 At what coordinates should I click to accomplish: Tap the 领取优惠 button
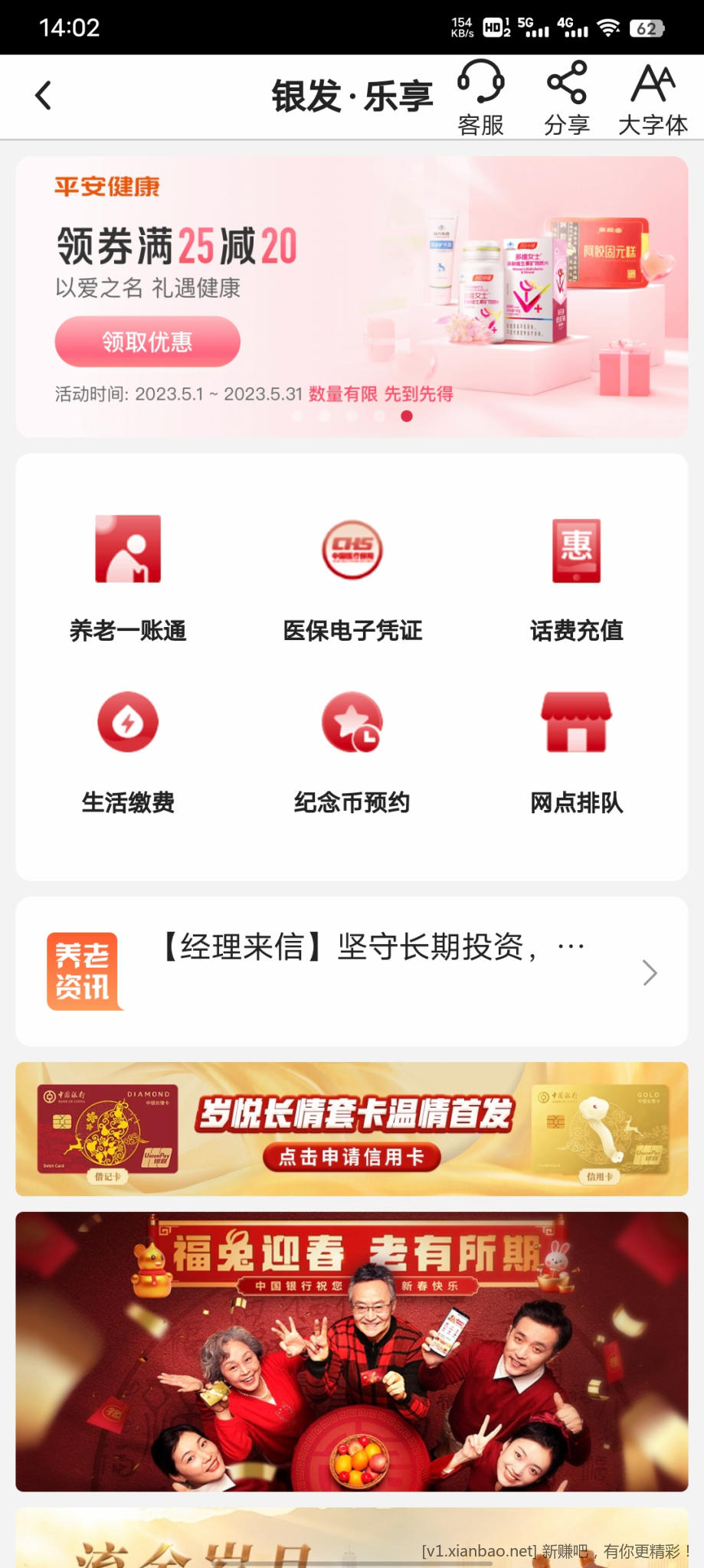(x=147, y=341)
